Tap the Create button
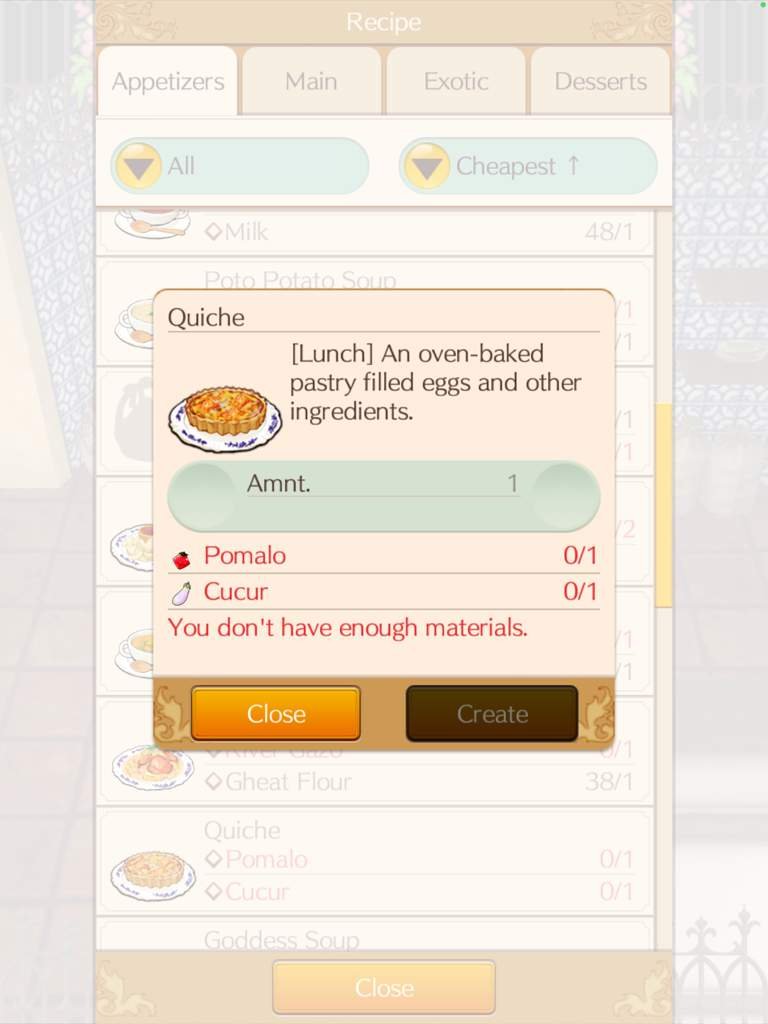768x1024 pixels. pos(492,713)
